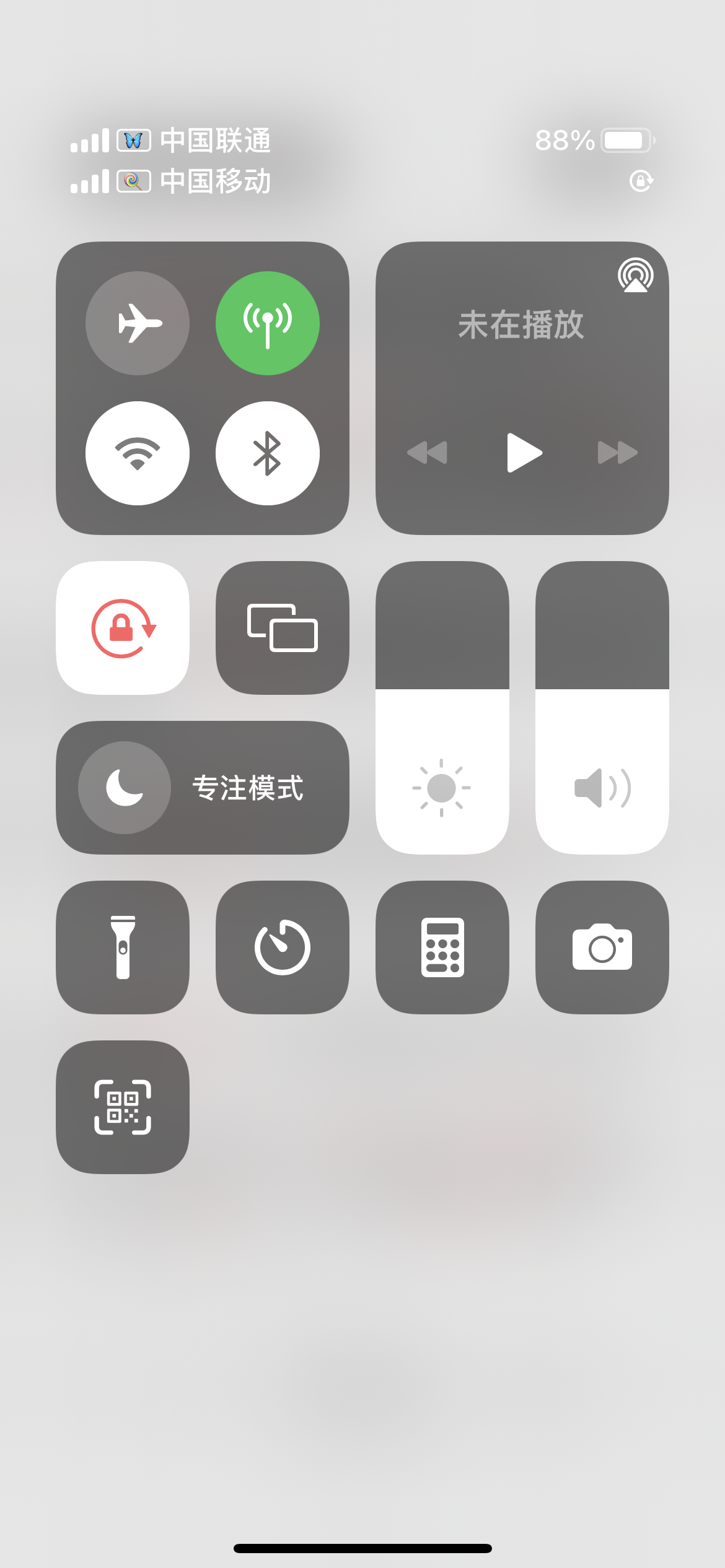
Task: Disable Bluetooth
Action: [x=268, y=453]
